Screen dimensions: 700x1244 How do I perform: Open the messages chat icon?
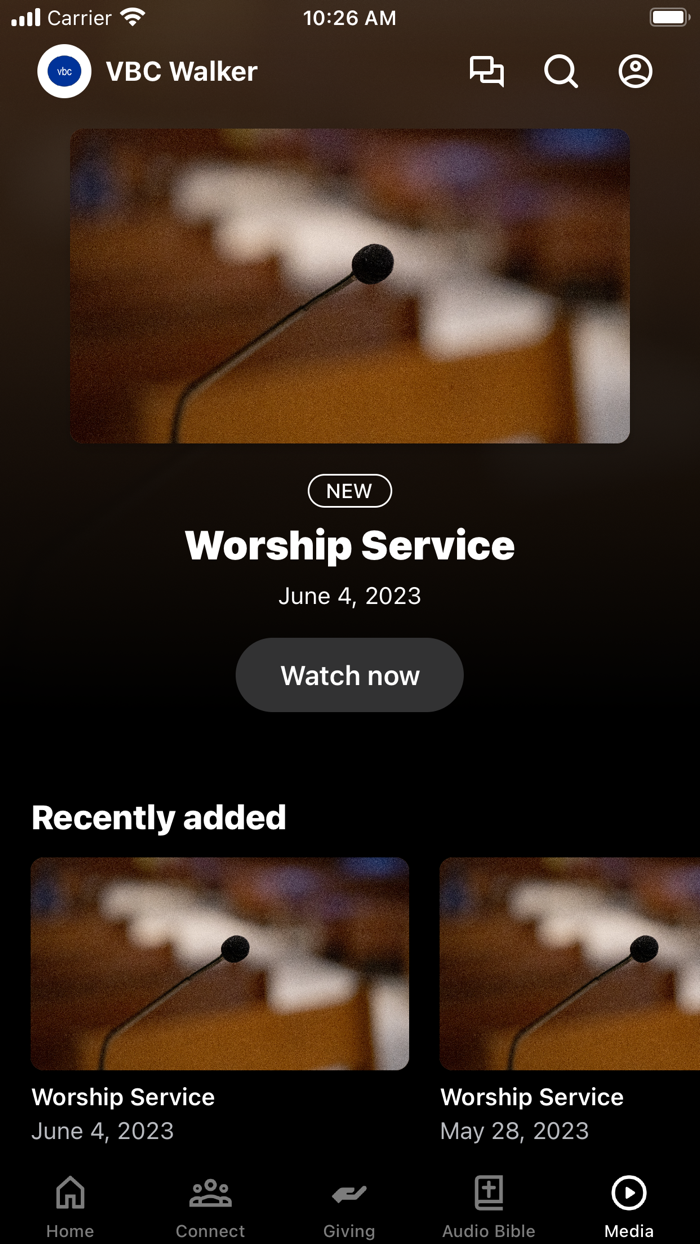[x=487, y=72]
